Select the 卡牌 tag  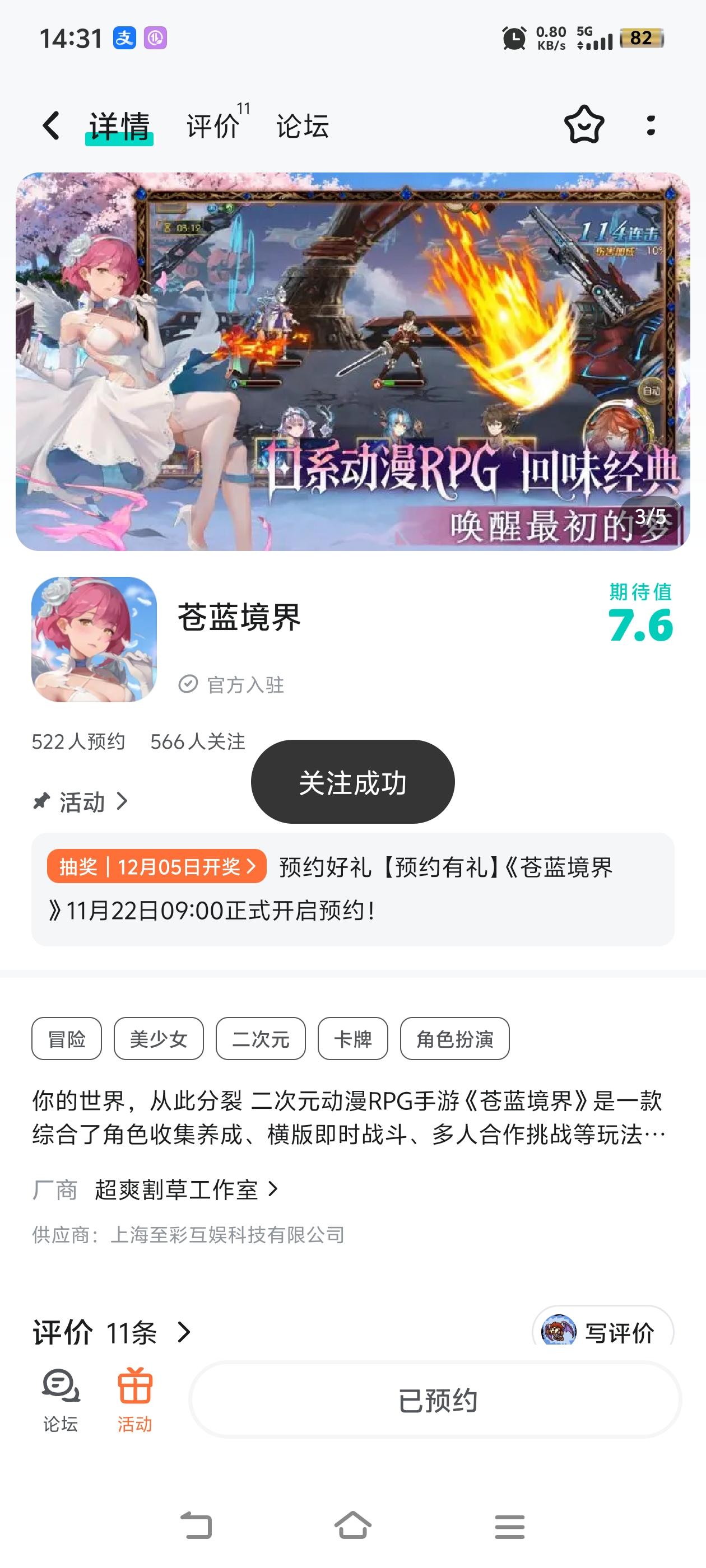[x=352, y=1040]
